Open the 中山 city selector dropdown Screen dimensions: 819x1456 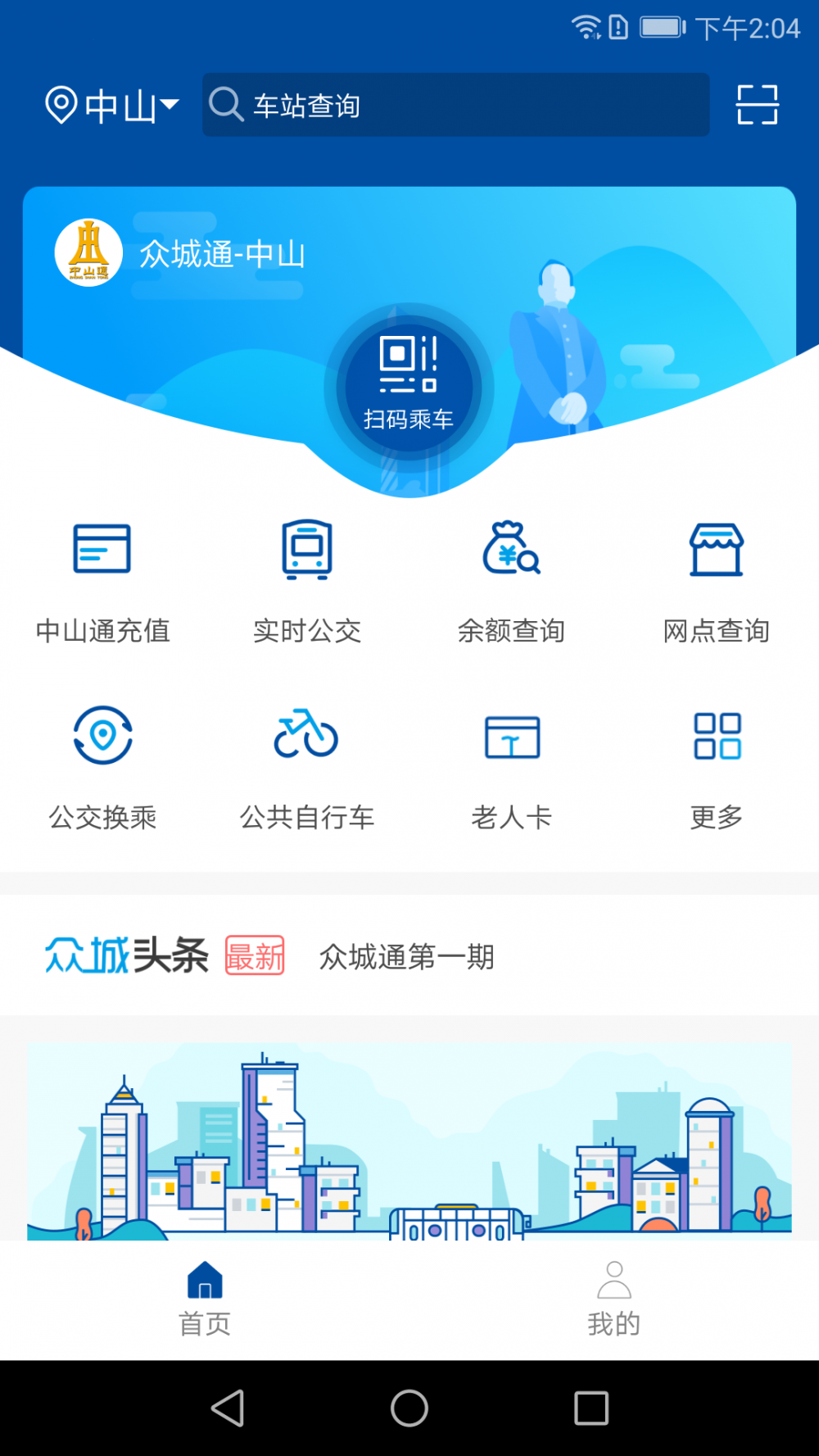coord(112,106)
